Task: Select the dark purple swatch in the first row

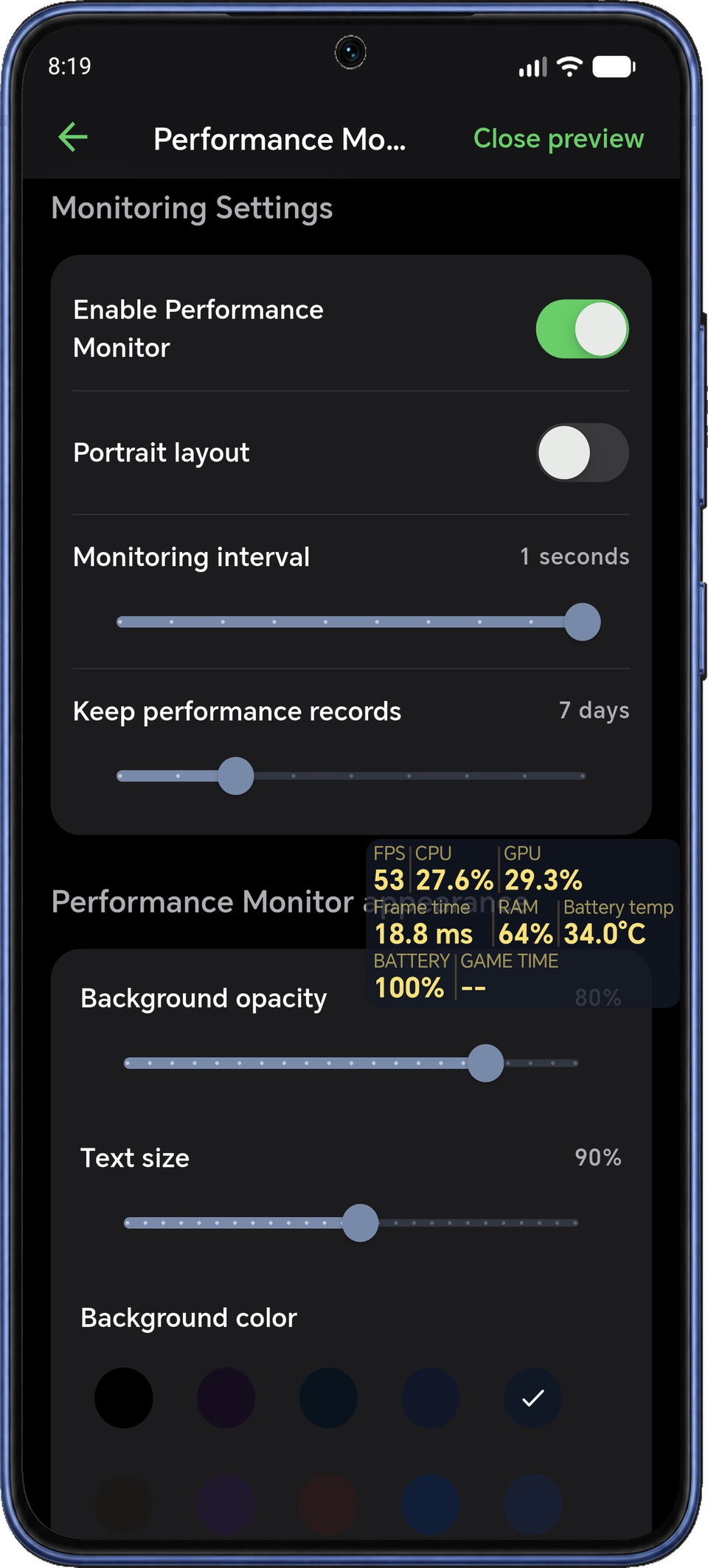Action: (226, 1398)
